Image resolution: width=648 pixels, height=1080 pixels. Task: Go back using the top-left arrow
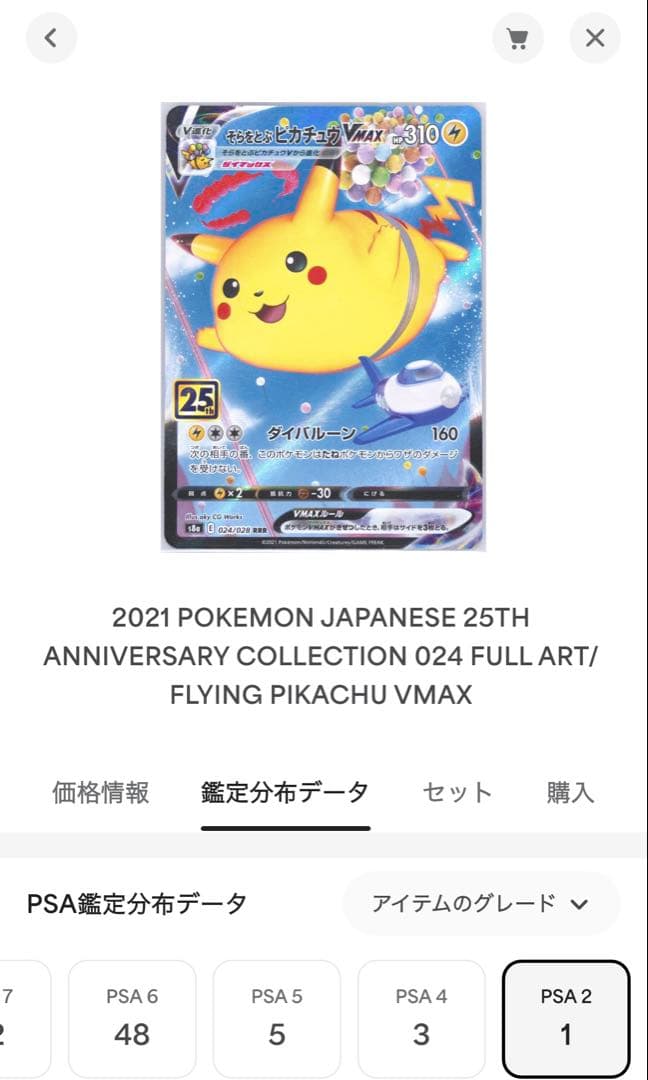51,39
